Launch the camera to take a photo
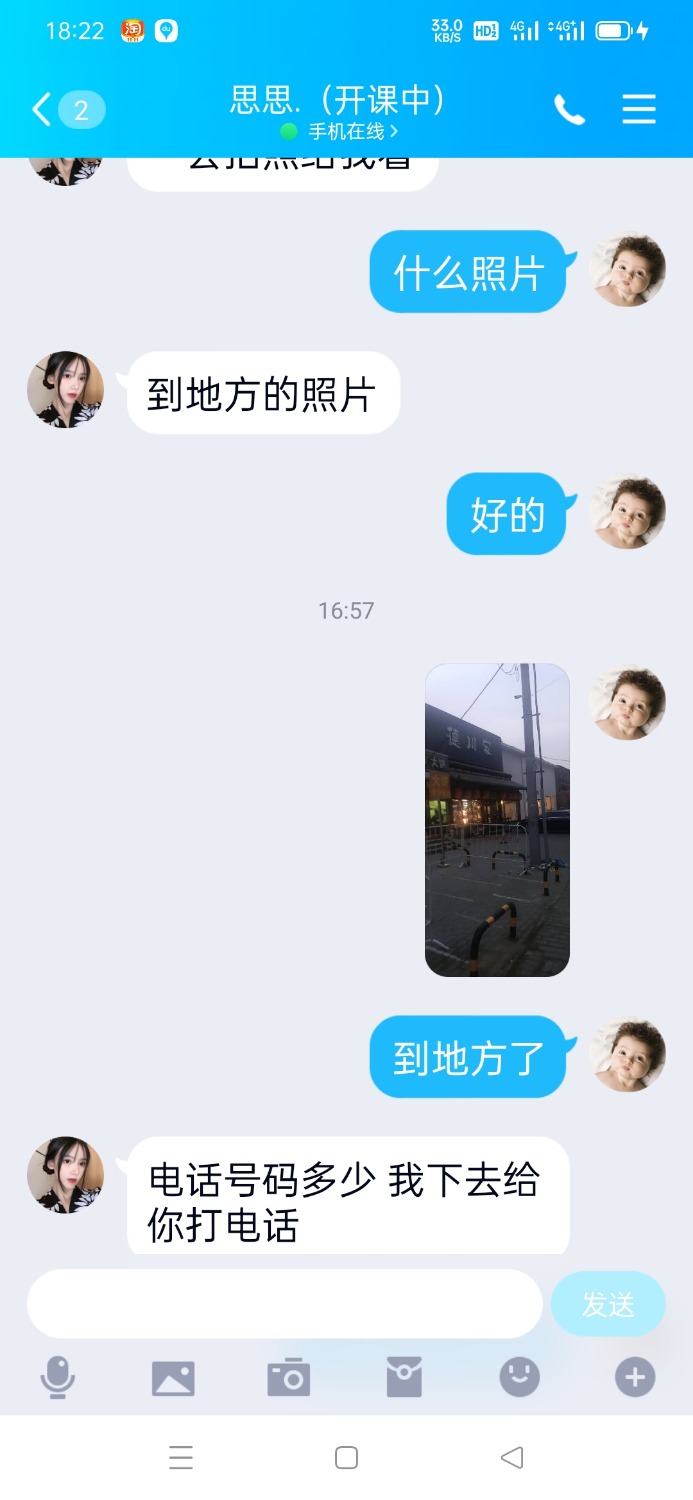 (x=289, y=1378)
